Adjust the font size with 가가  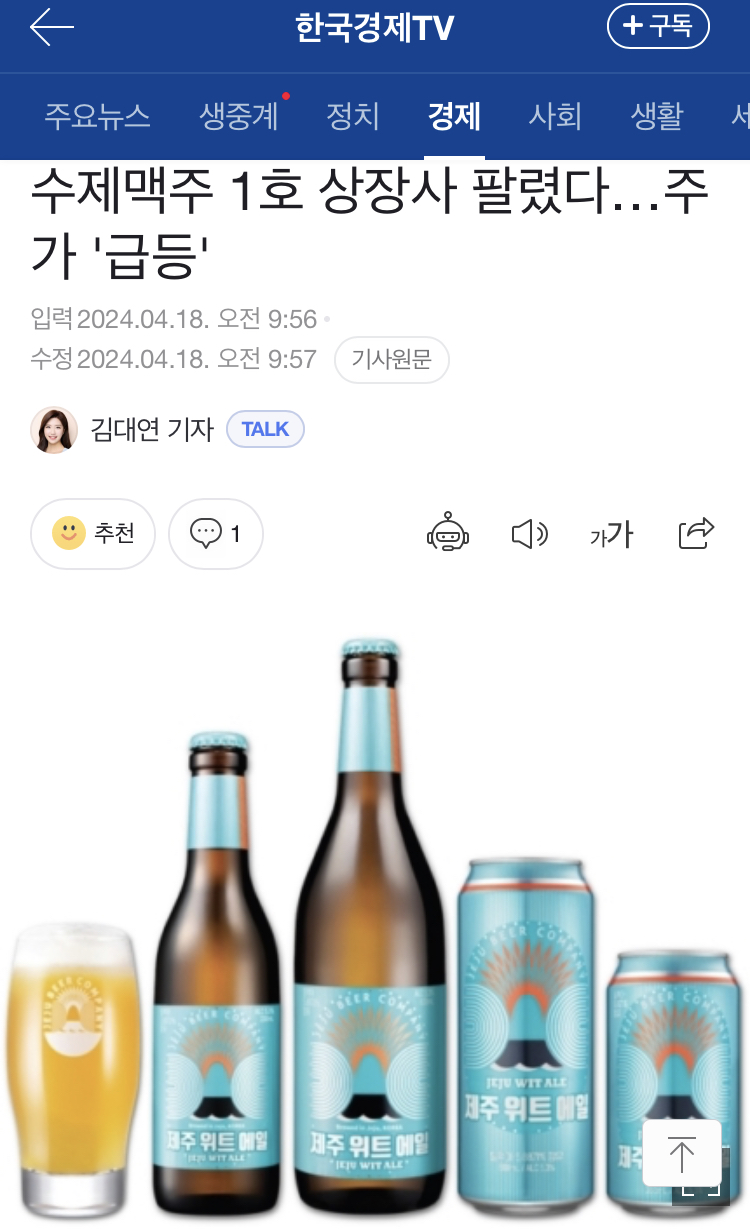click(611, 534)
